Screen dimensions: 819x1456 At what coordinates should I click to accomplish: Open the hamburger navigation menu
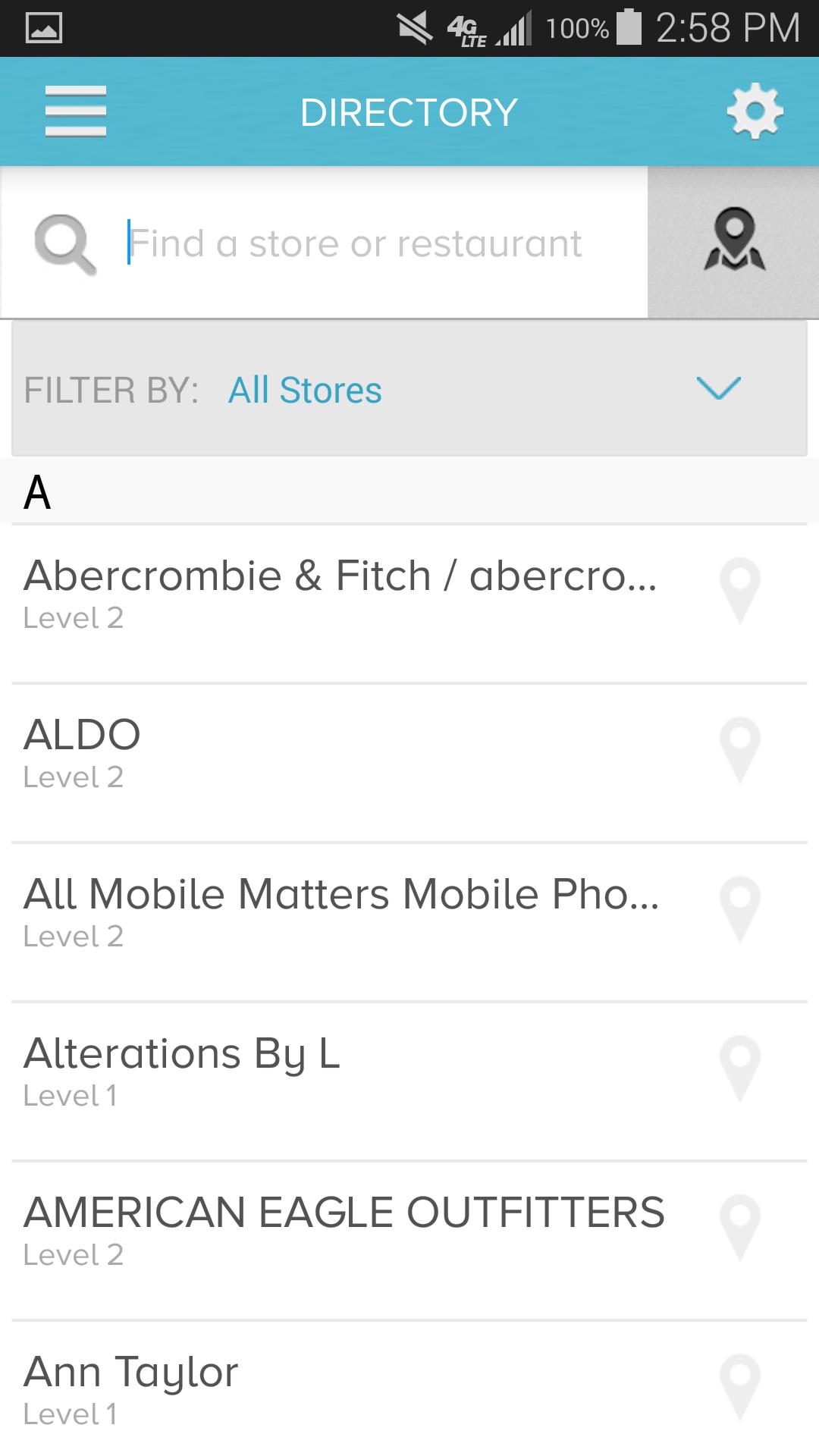click(x=75, y=111)
